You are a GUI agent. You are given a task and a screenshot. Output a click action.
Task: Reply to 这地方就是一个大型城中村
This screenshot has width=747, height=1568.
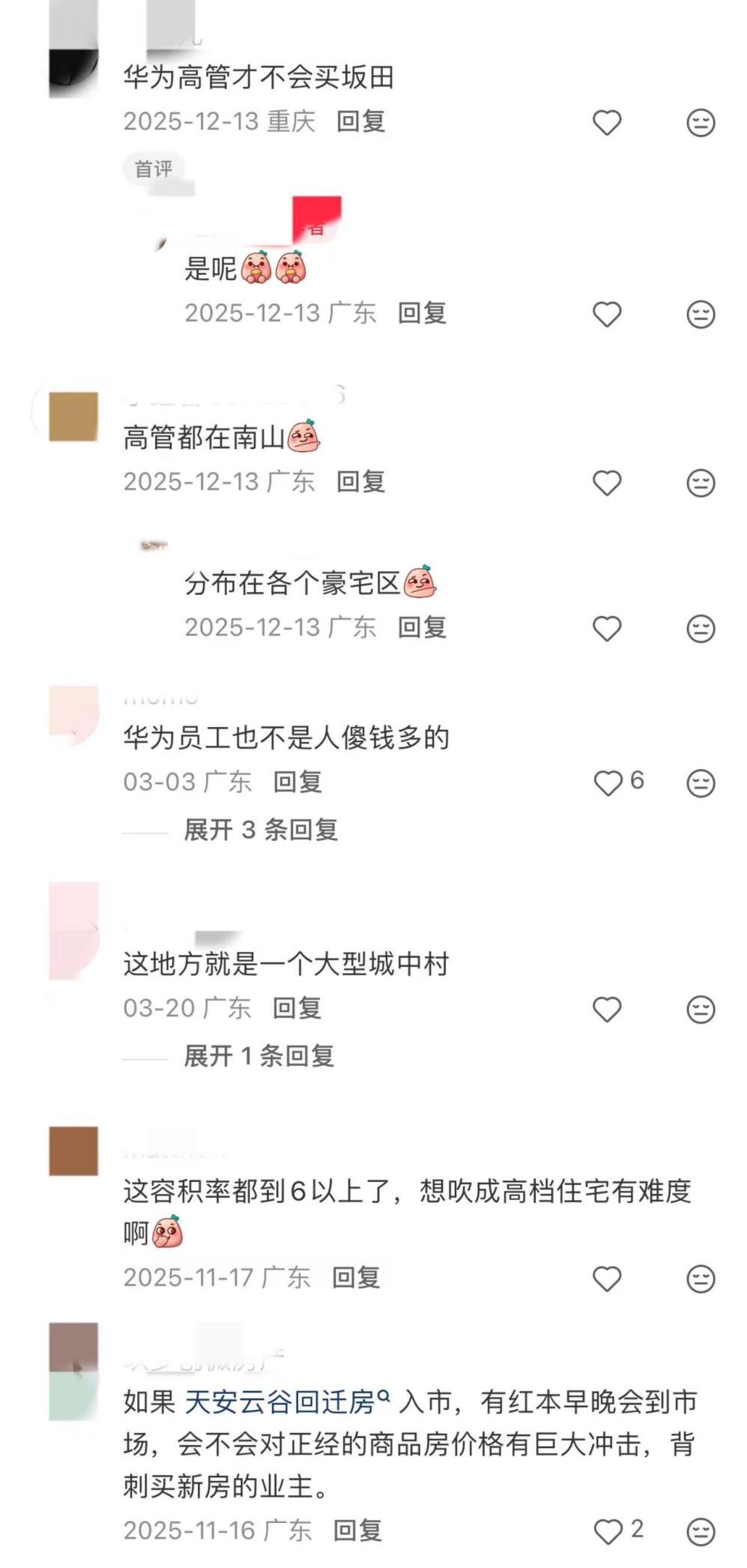[x=297, y=1008]
